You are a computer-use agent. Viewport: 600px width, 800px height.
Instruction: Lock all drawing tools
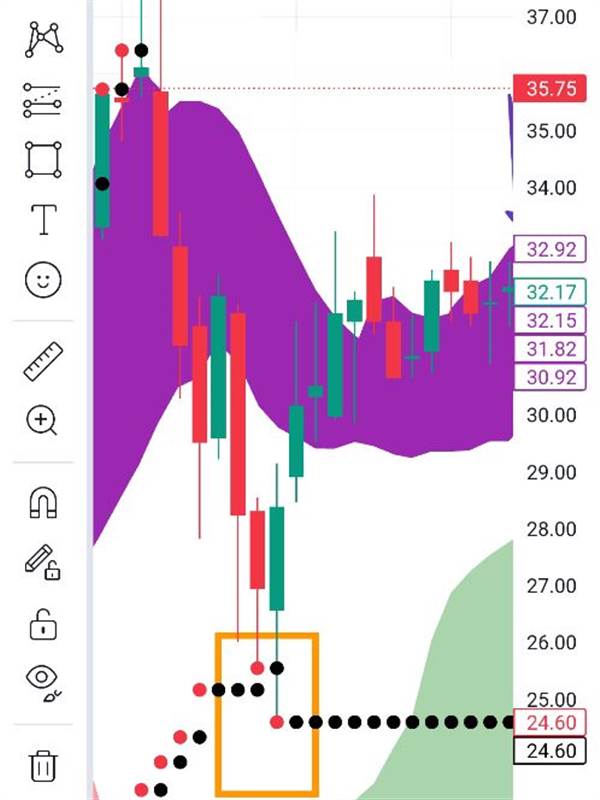click(x=43, y=625)
